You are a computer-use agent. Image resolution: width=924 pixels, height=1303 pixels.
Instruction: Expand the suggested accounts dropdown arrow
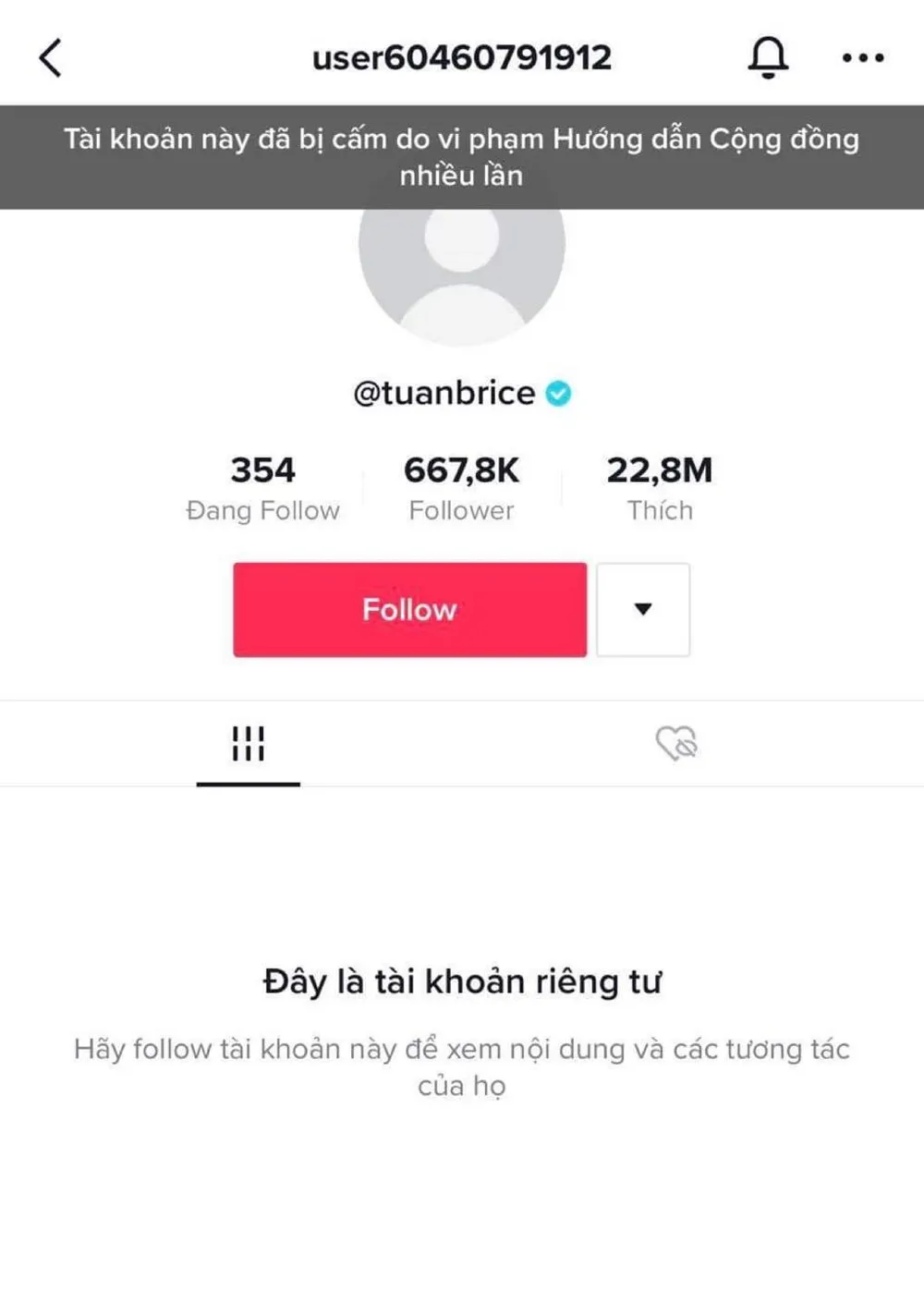point(643,610)
